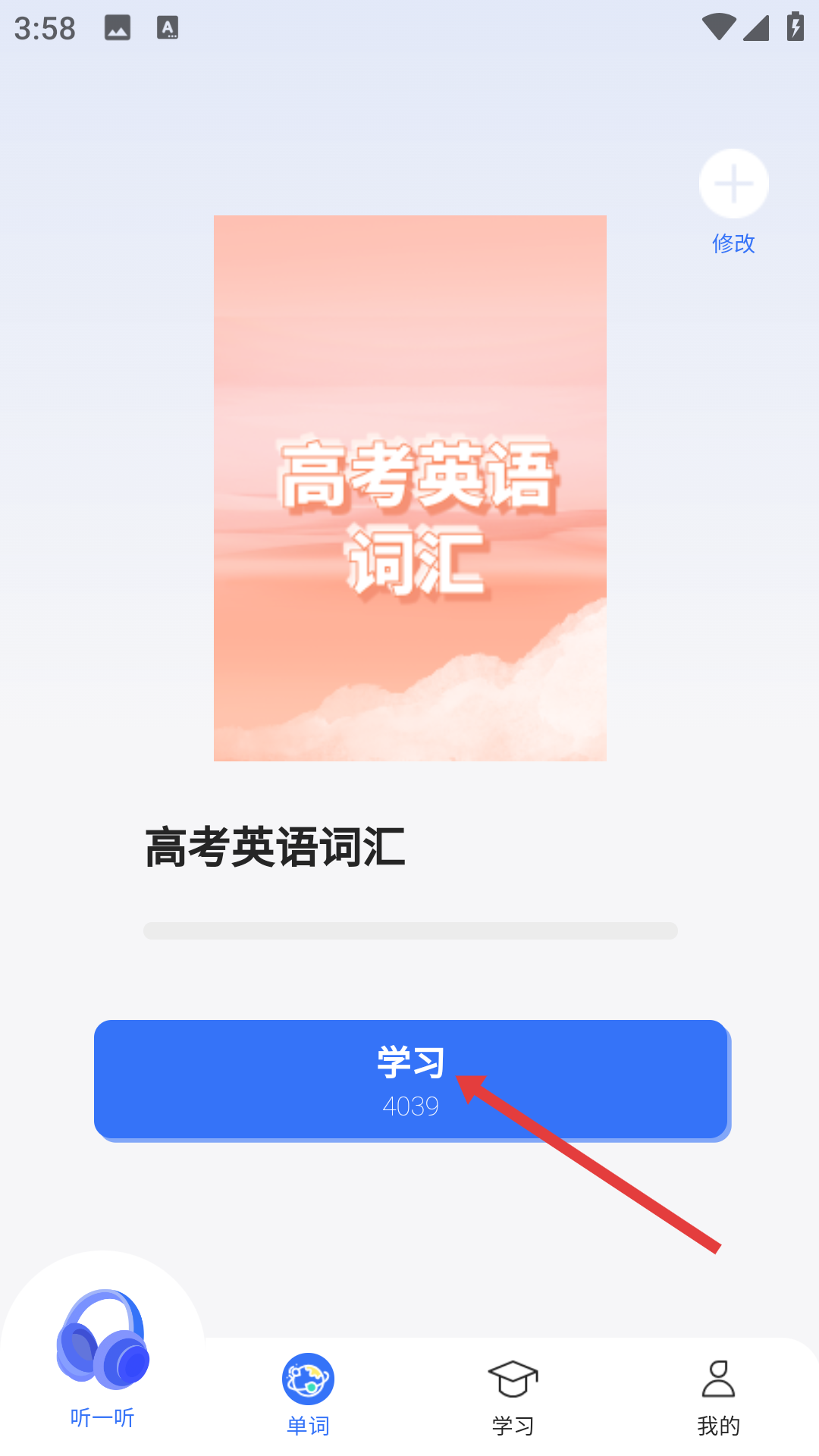Tap the 修改 plus button

click(x=733, y=184)
